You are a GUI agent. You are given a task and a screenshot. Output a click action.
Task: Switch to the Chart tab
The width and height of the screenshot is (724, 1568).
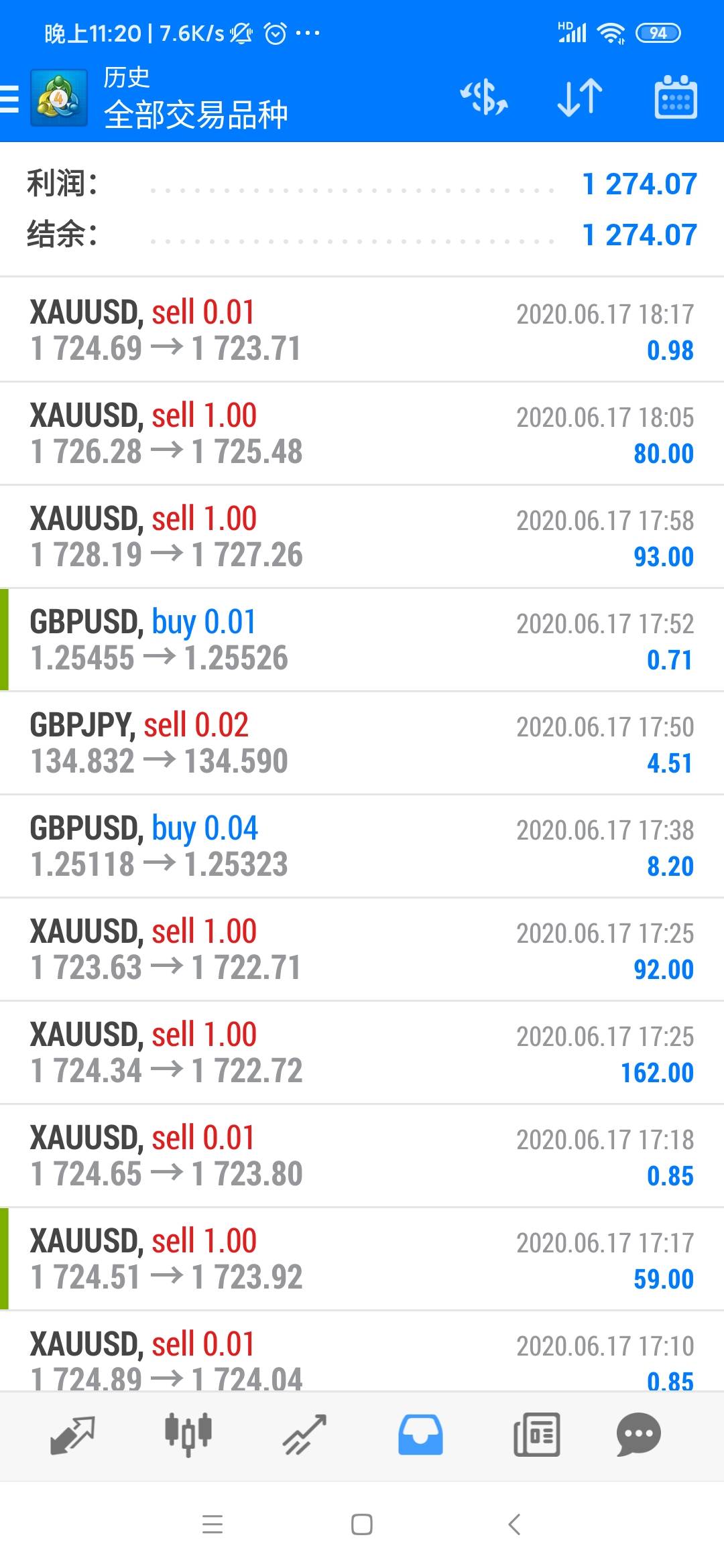[188, 1435]
